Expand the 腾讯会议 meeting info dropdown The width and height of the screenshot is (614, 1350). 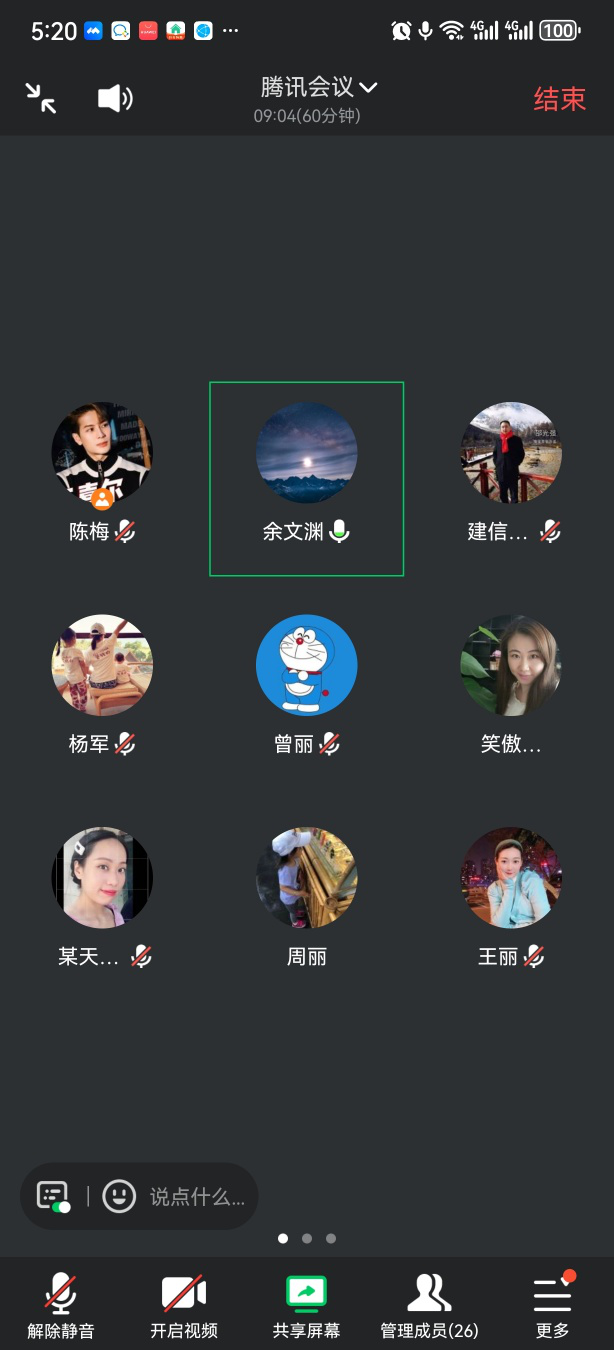[x=318, y=88]
